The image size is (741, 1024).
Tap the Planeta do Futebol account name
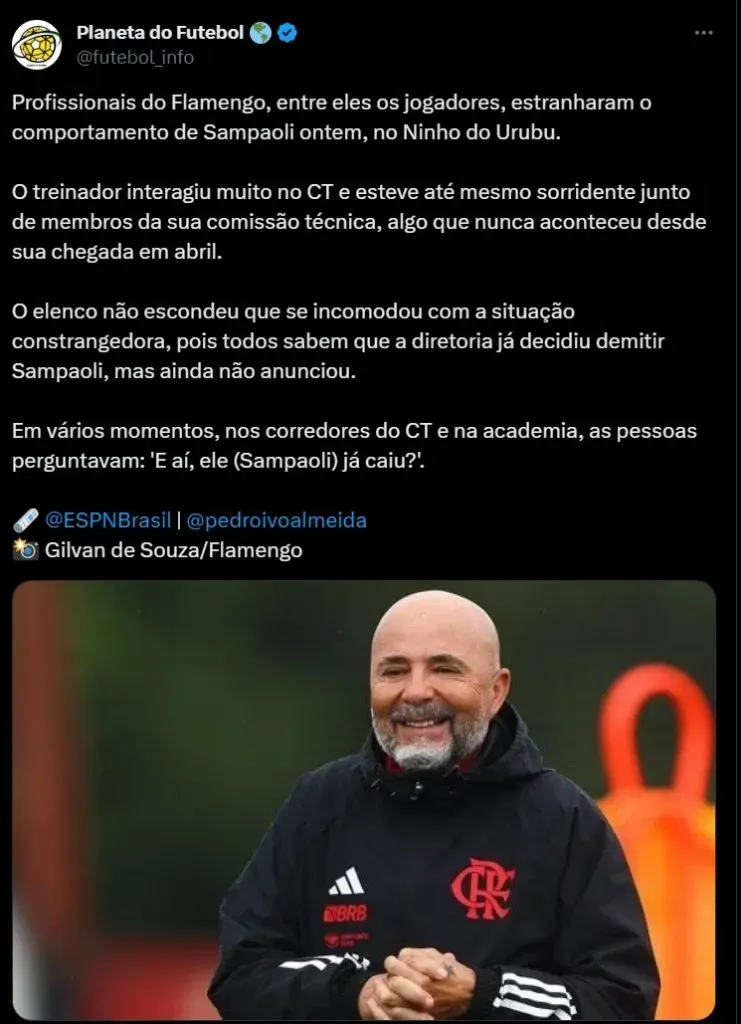tap(160, 33)
